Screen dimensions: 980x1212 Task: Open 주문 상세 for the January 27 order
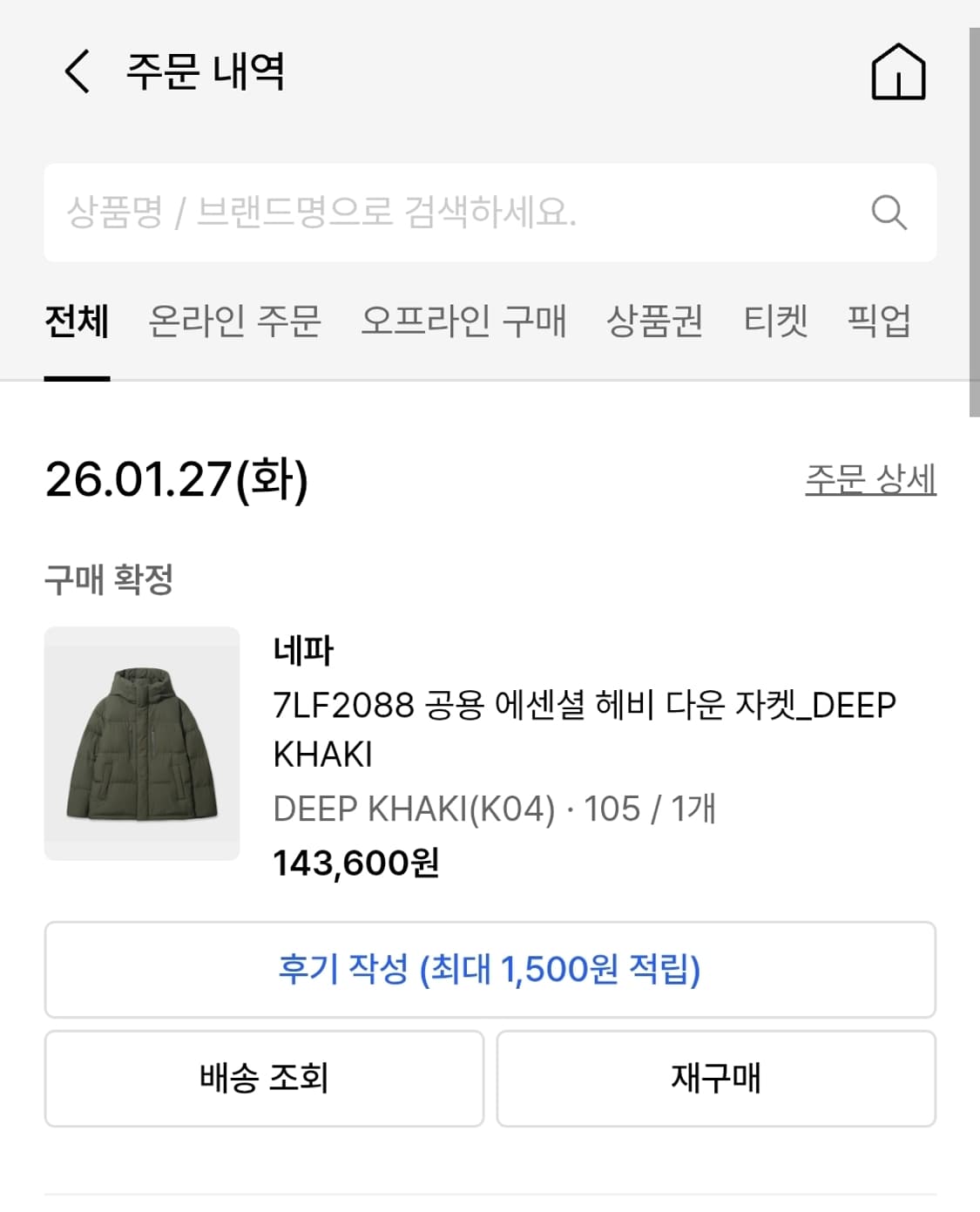(x=869, y=477)
